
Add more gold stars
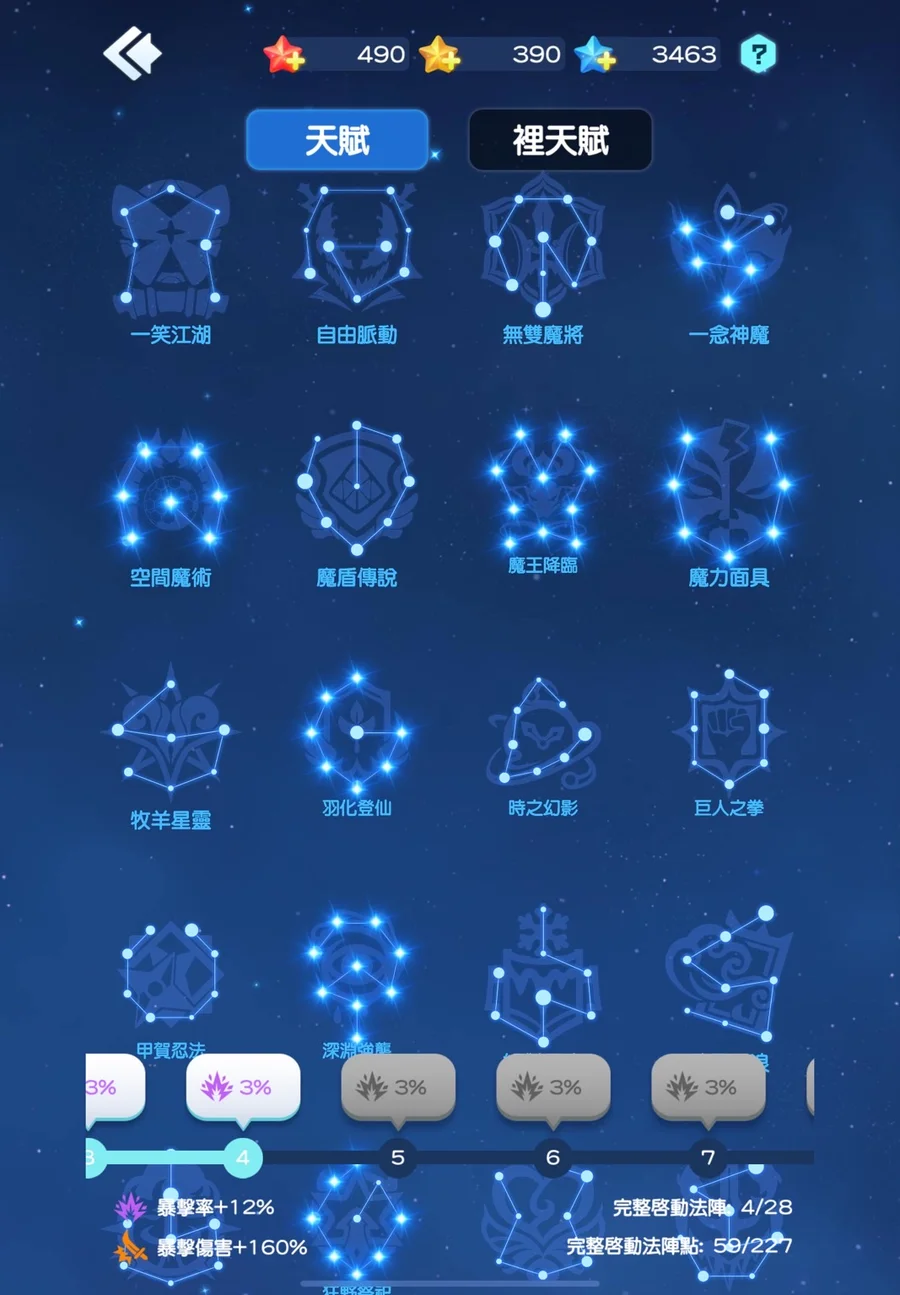[x=439, y=54]
